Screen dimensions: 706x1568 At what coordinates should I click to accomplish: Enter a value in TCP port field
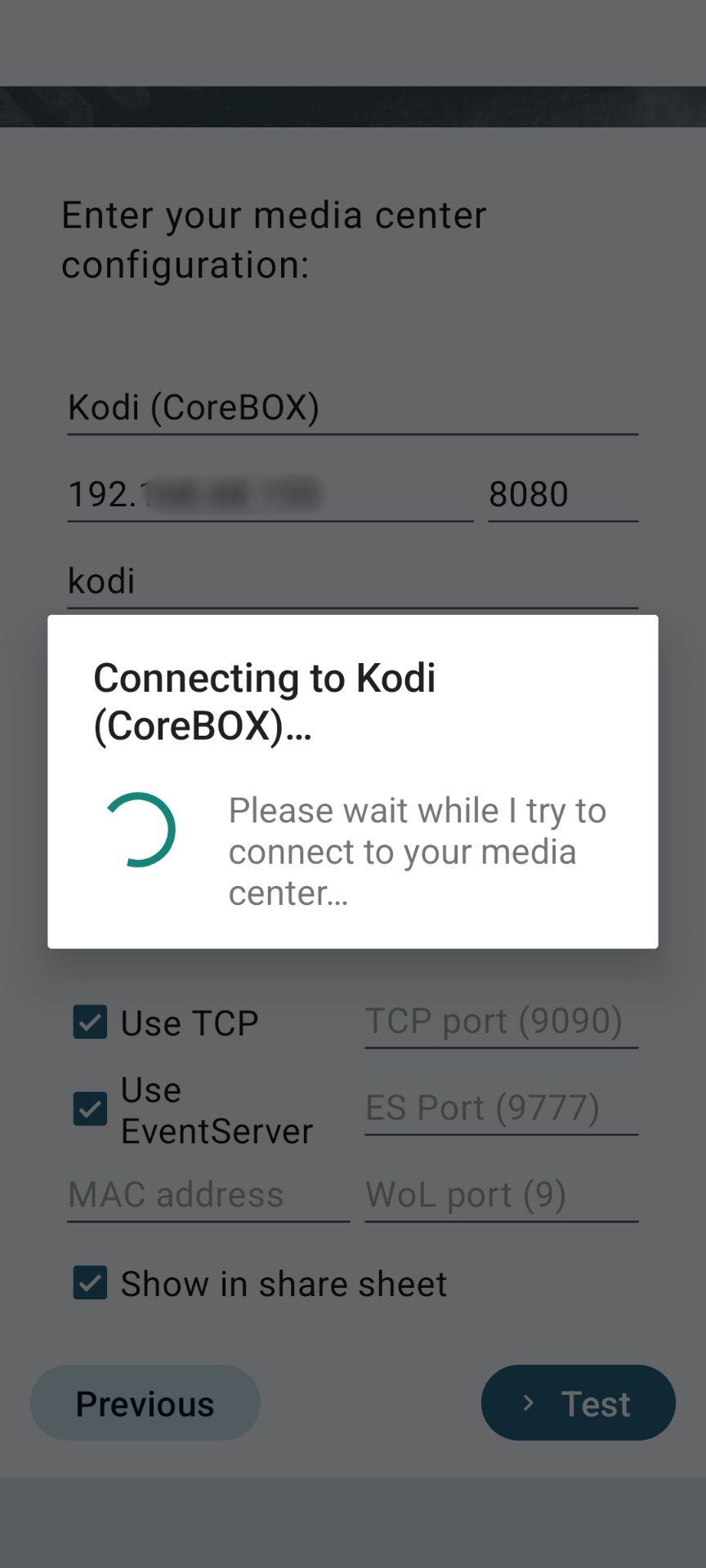coord(500,1022)
